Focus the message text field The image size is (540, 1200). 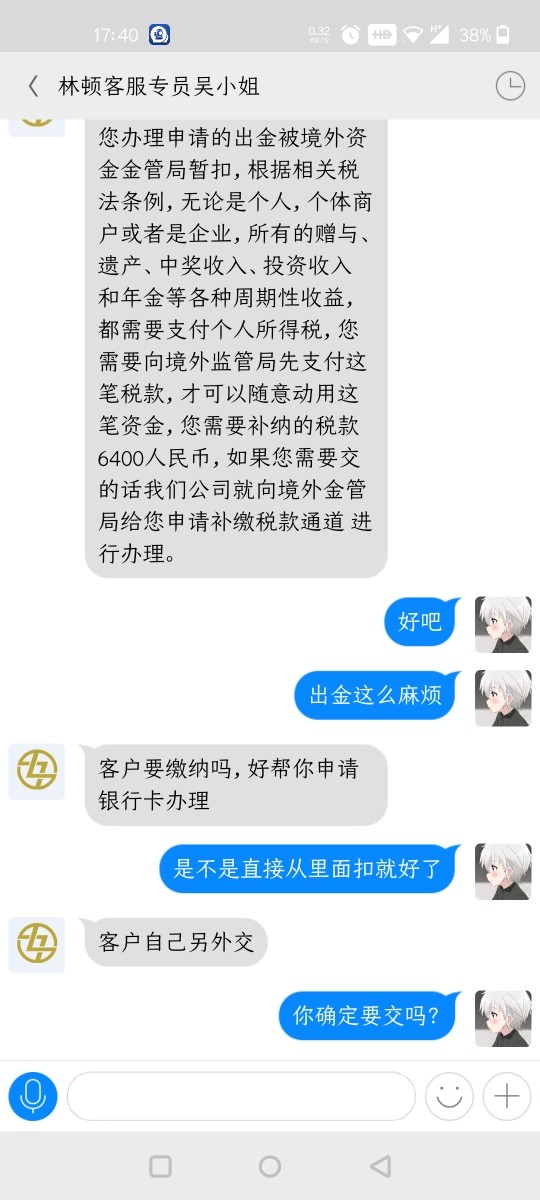pos(241,1096)
